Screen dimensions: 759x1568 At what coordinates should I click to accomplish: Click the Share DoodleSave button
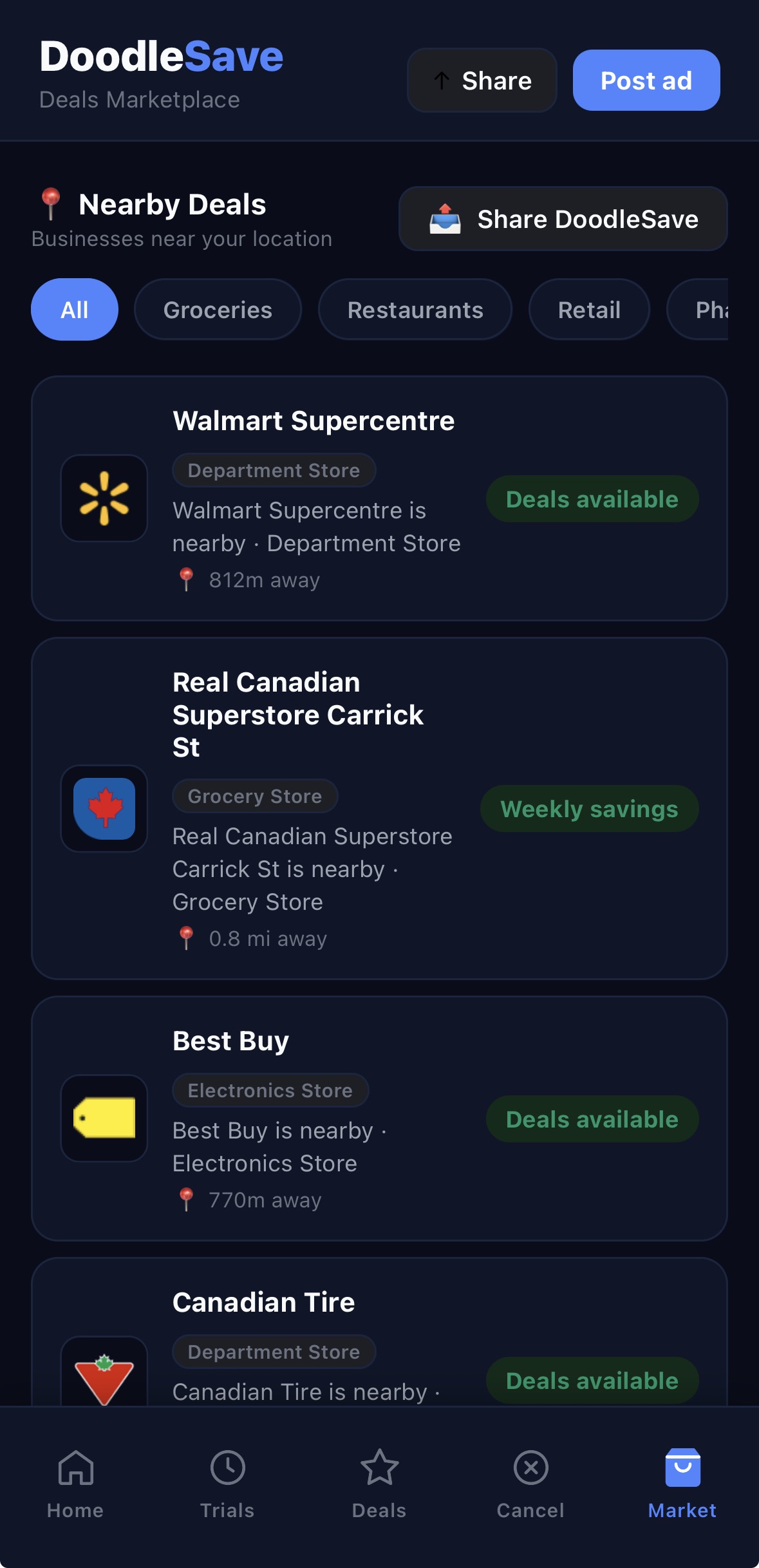(562, 218)
